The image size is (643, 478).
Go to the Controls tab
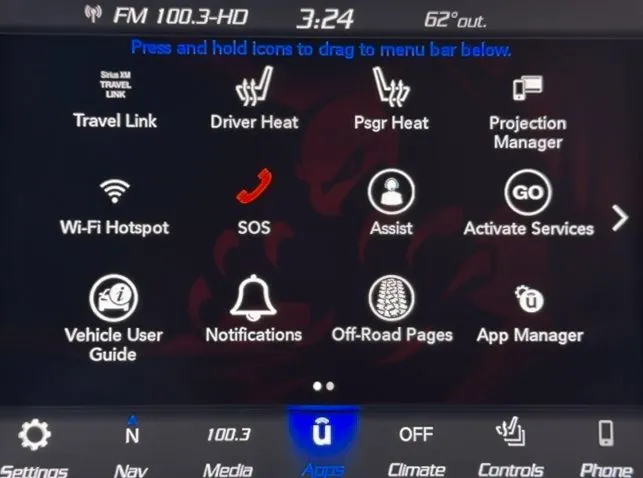(x=510, y=445)
